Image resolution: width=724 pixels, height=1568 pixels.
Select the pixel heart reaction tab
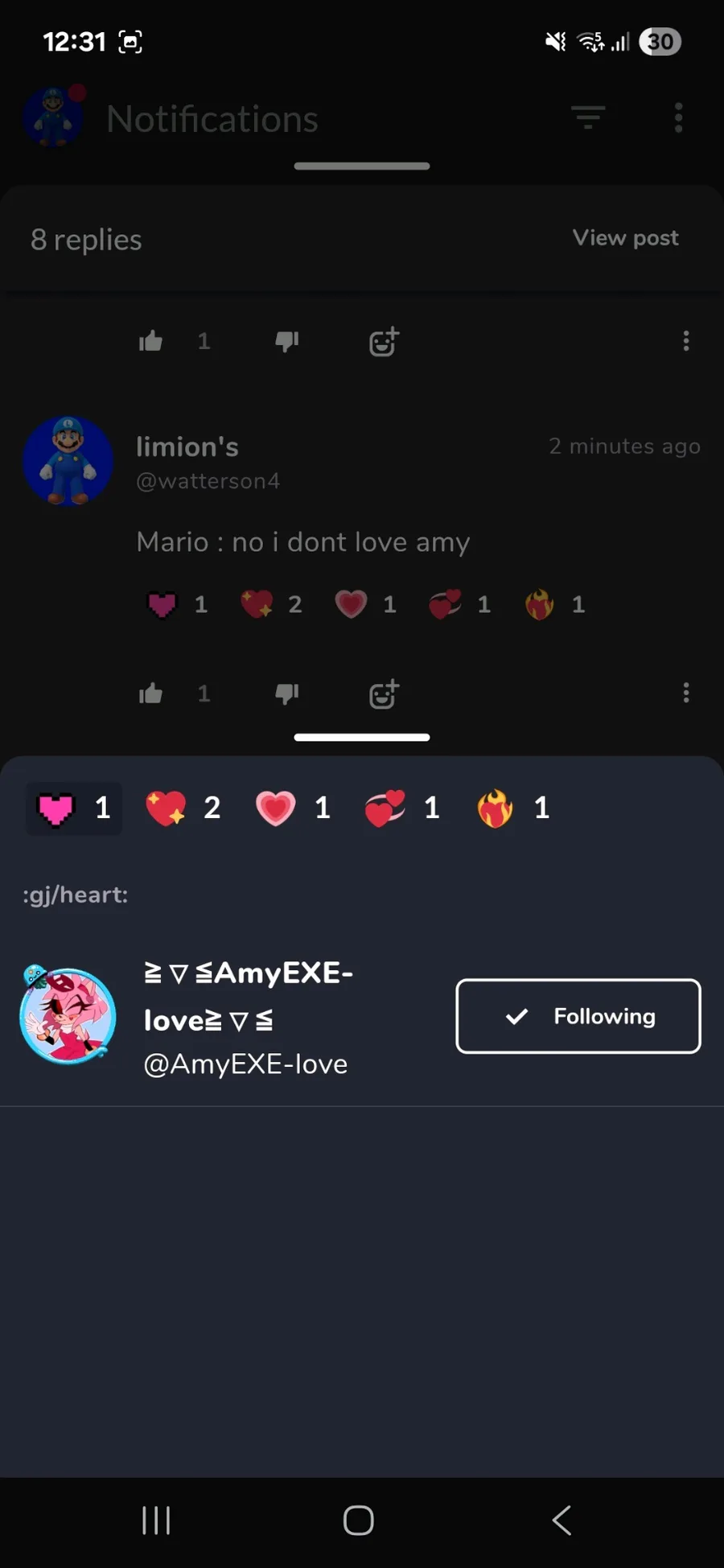click(74, 808)
